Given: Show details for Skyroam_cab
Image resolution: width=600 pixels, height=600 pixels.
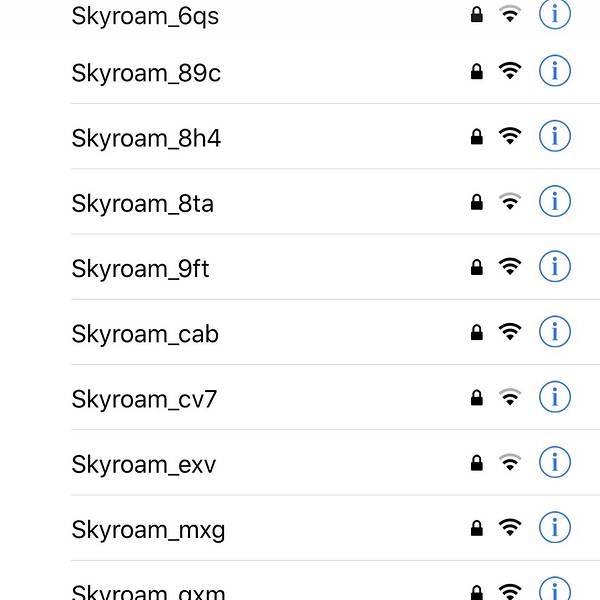Looking at the screenshot, I should [x=554, y=331].
